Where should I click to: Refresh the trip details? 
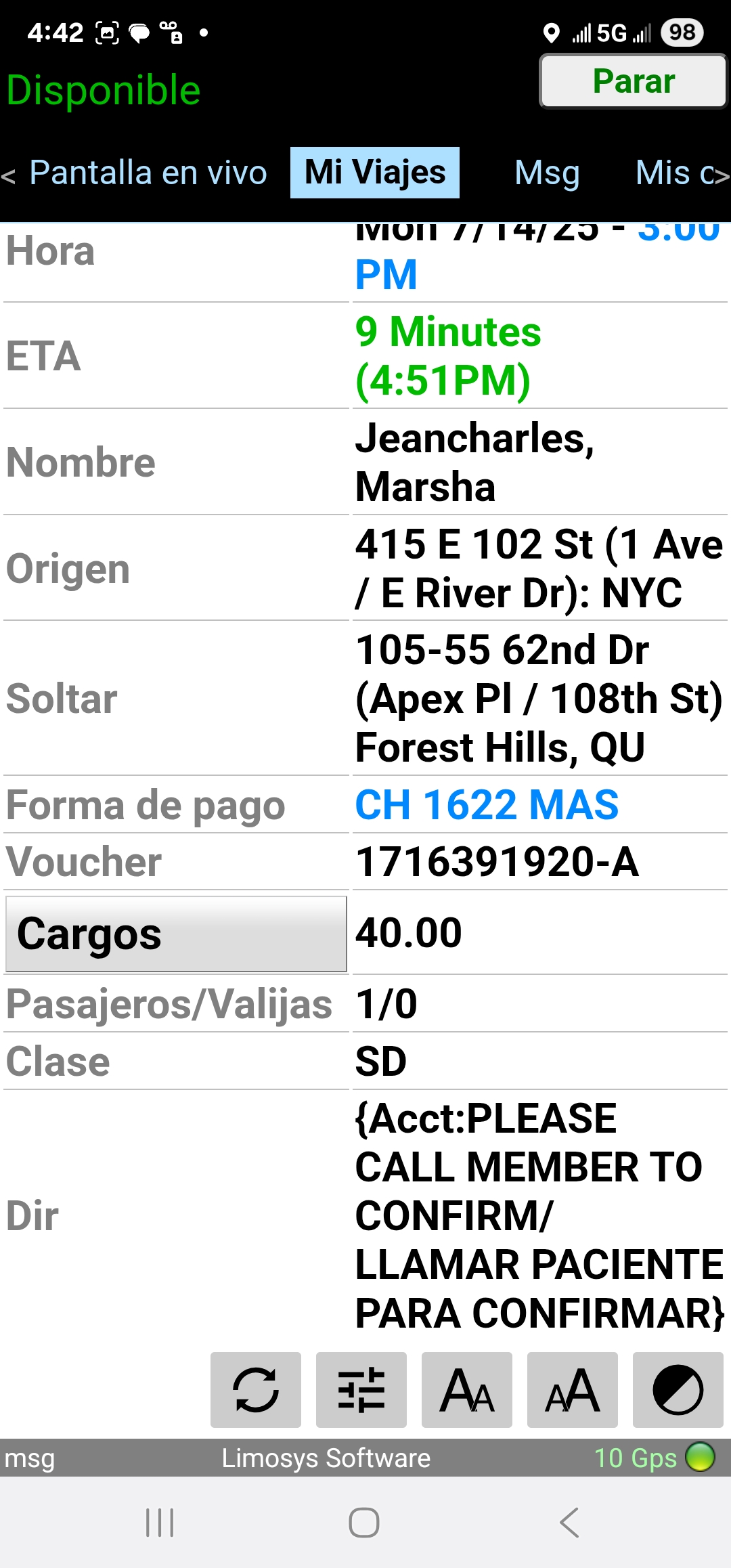pyautogui.click(x=255, y=1390)
